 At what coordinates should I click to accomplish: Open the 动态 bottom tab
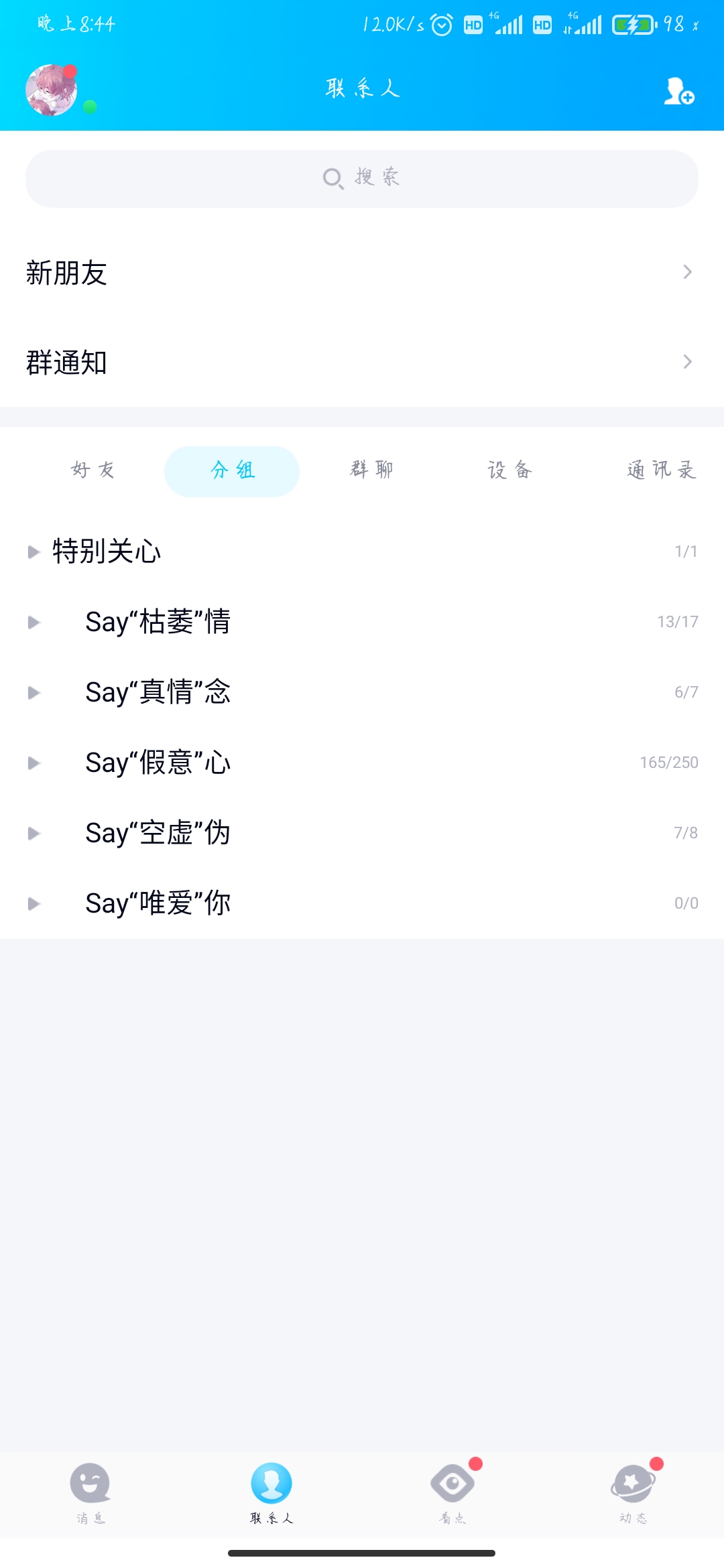tap(633, 1494)
